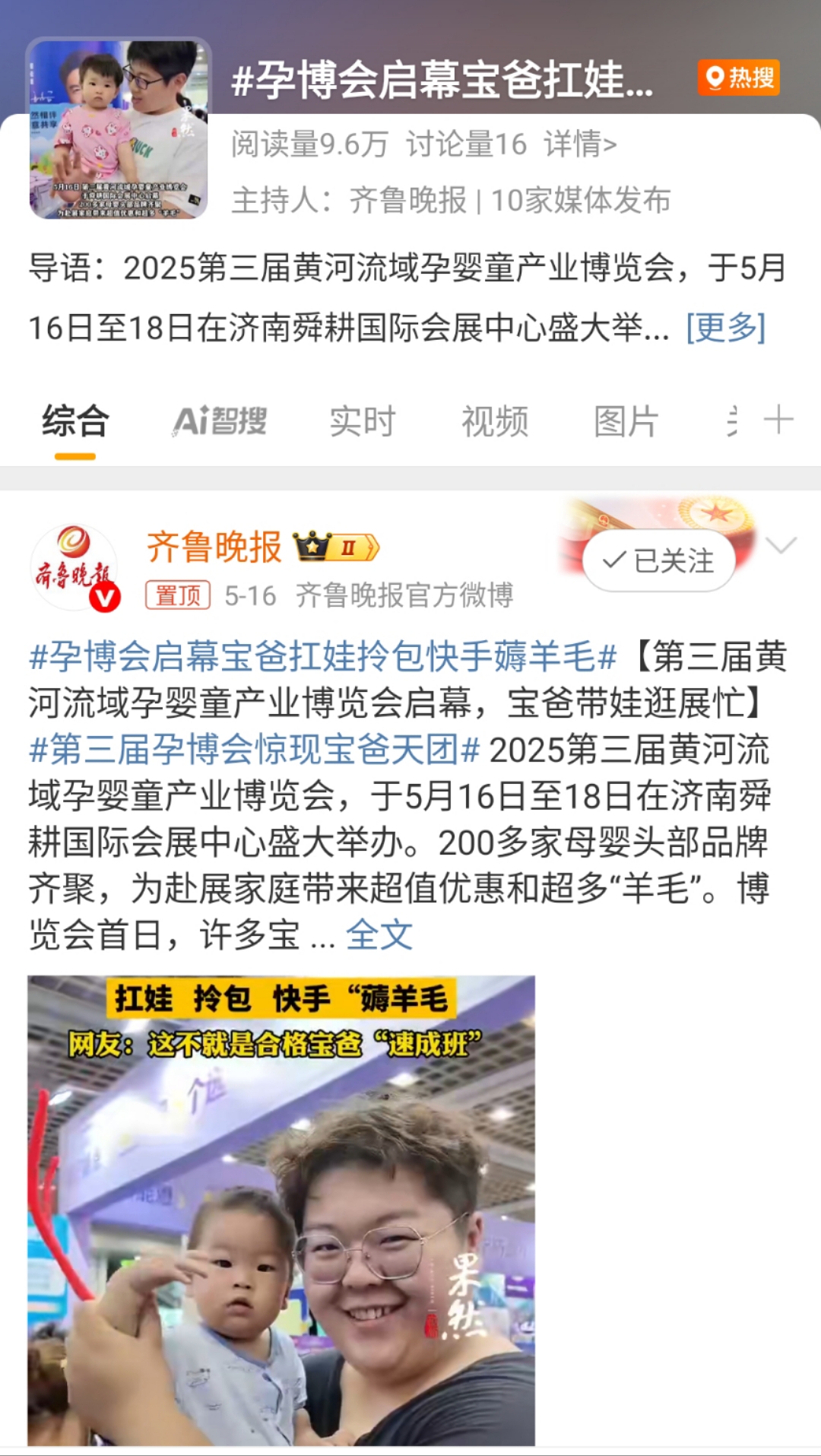The height and width of the screenshot is (1456, 821).
Task: Select the 综合 tab
Action: tap(75, 421)
